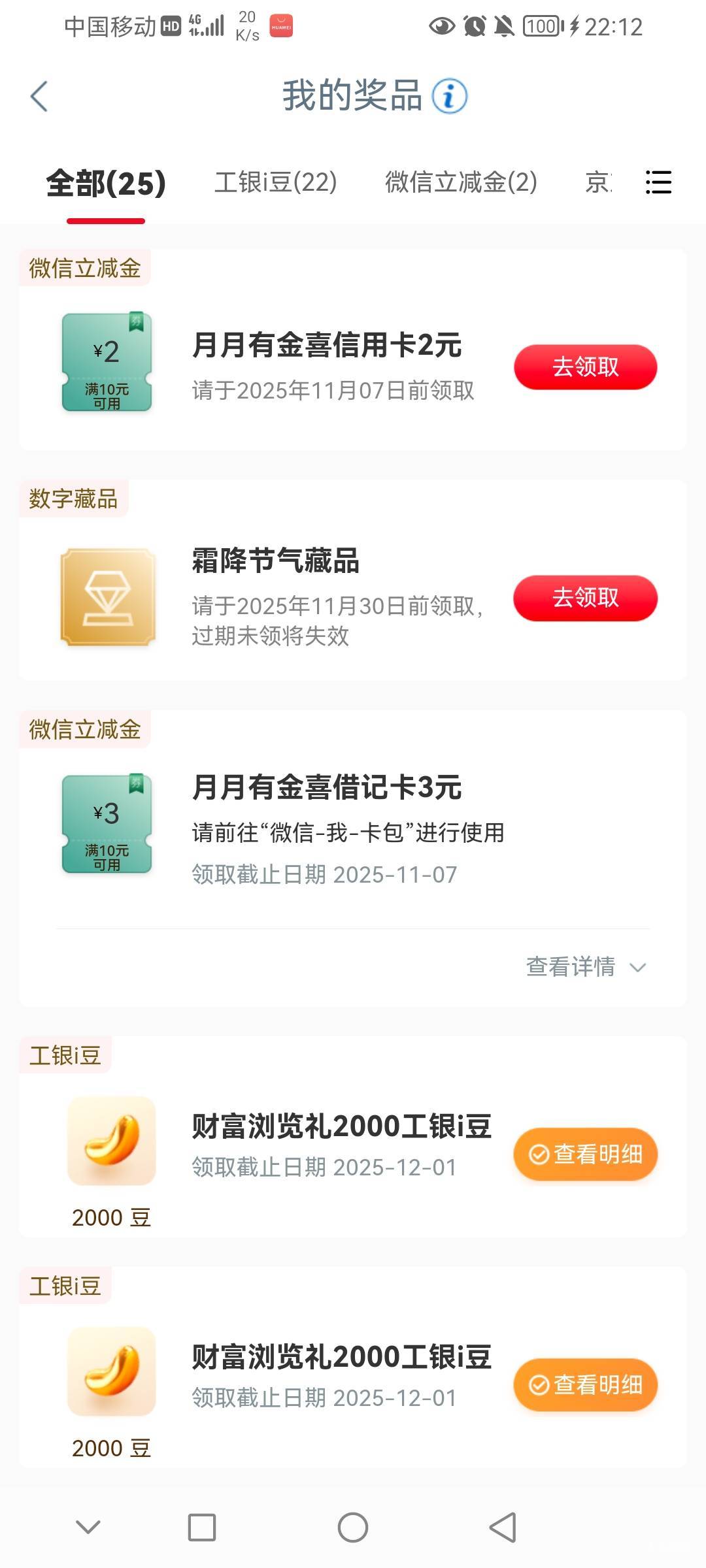
Task: Select the 全部(25) tab
Action: pyautogui.click(x=106, y=184)
